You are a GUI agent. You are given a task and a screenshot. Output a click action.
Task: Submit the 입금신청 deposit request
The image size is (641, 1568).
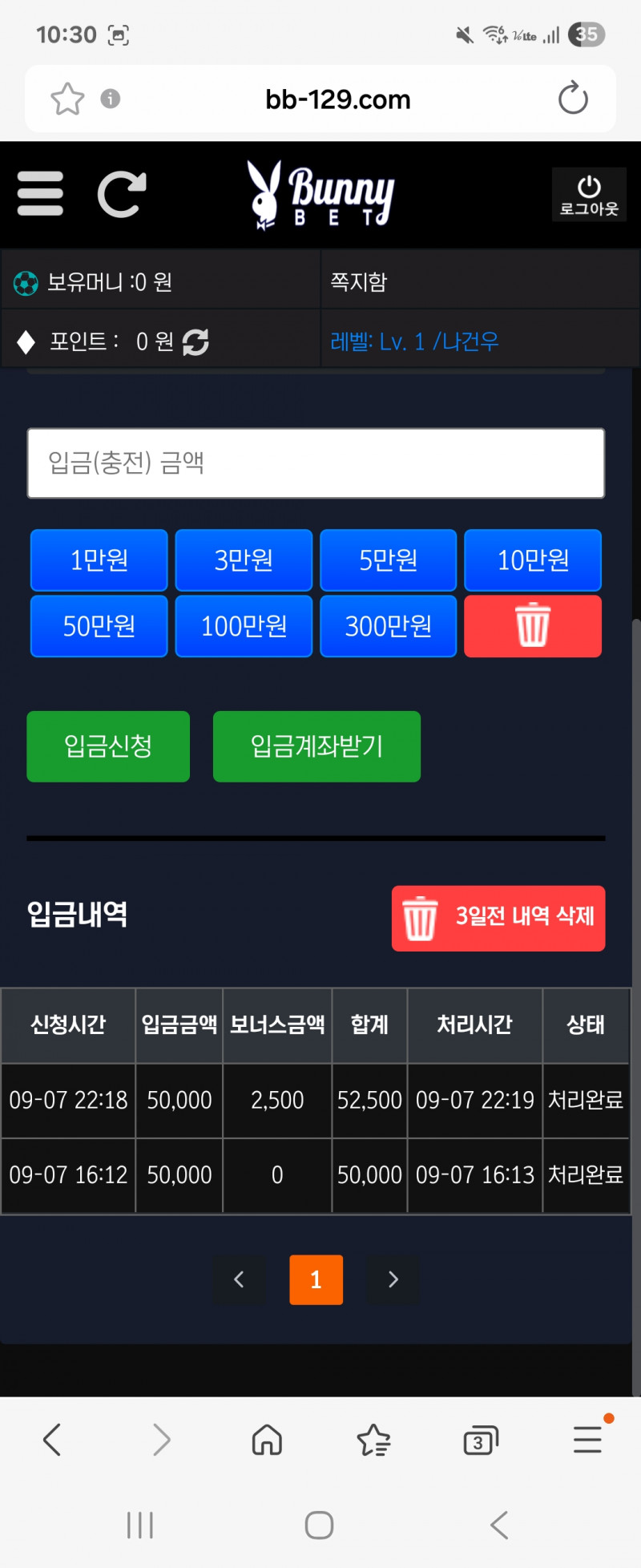point(108,746)
